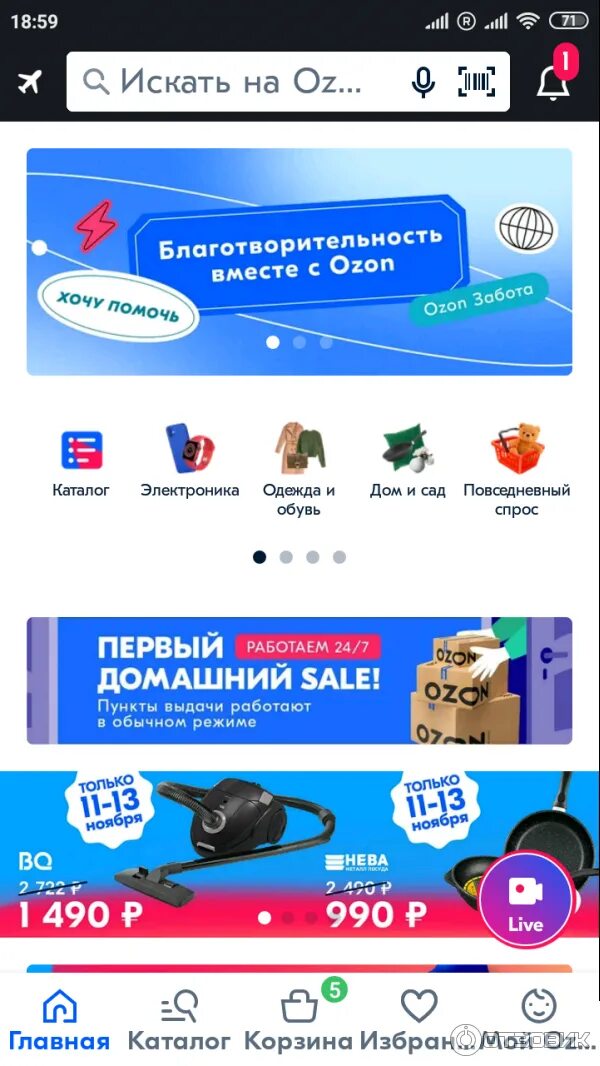Open the Live stream button
The height and width of the screenshot is (1066, 600).
pyautogui.click(x=525, y=899)
